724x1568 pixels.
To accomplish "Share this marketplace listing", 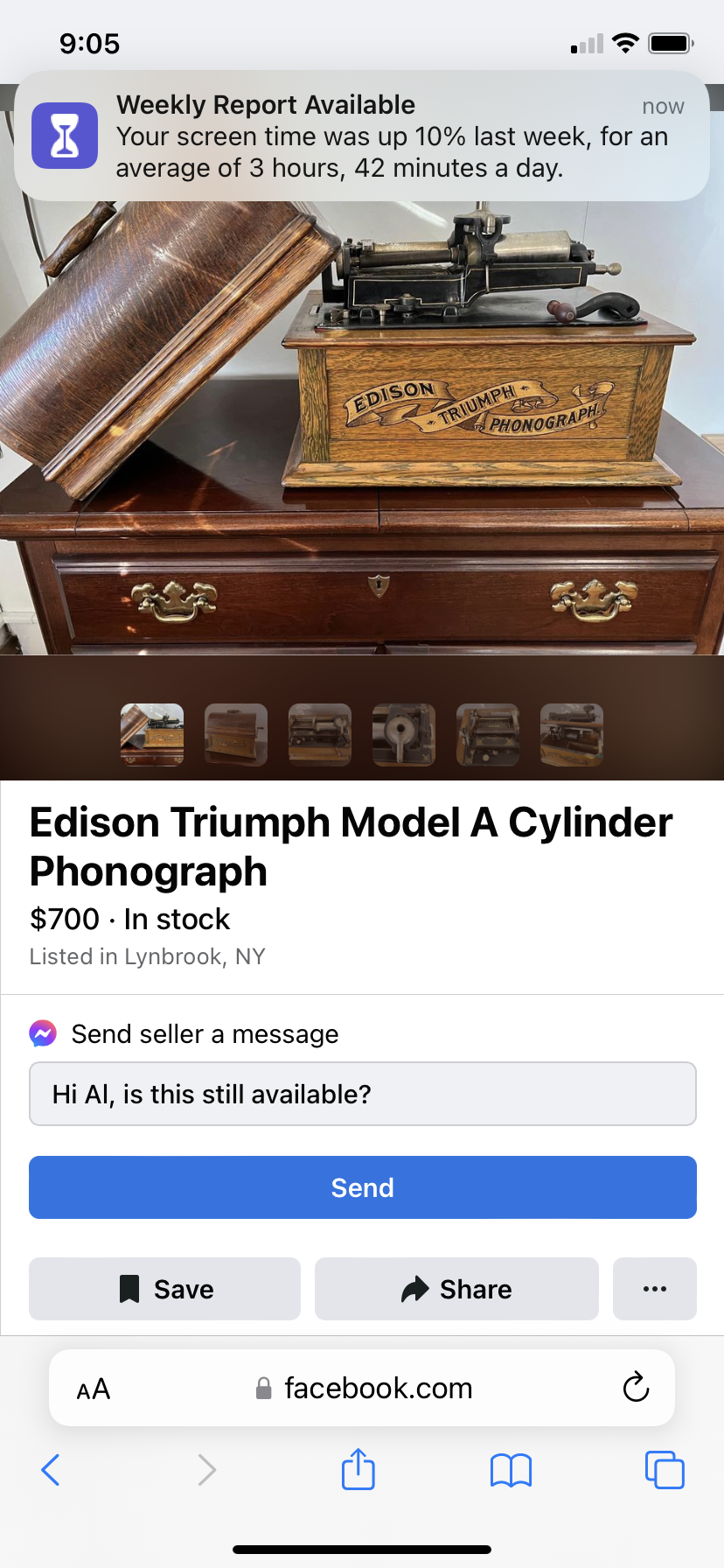I will pyautogui.click(x=456, y=1289).
